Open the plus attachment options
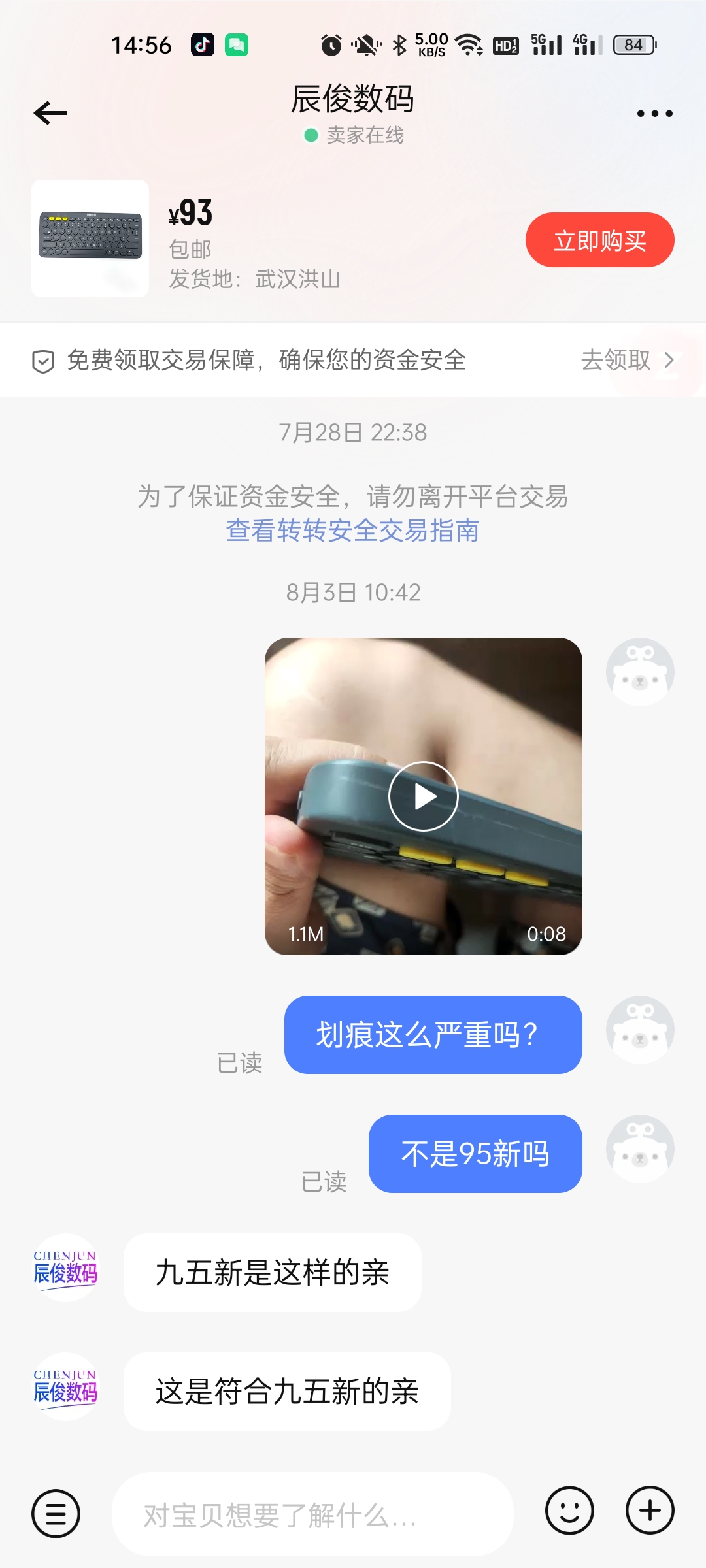Screen dimensions: 706x1568 pyautogui.click(x=650, y=1511)
